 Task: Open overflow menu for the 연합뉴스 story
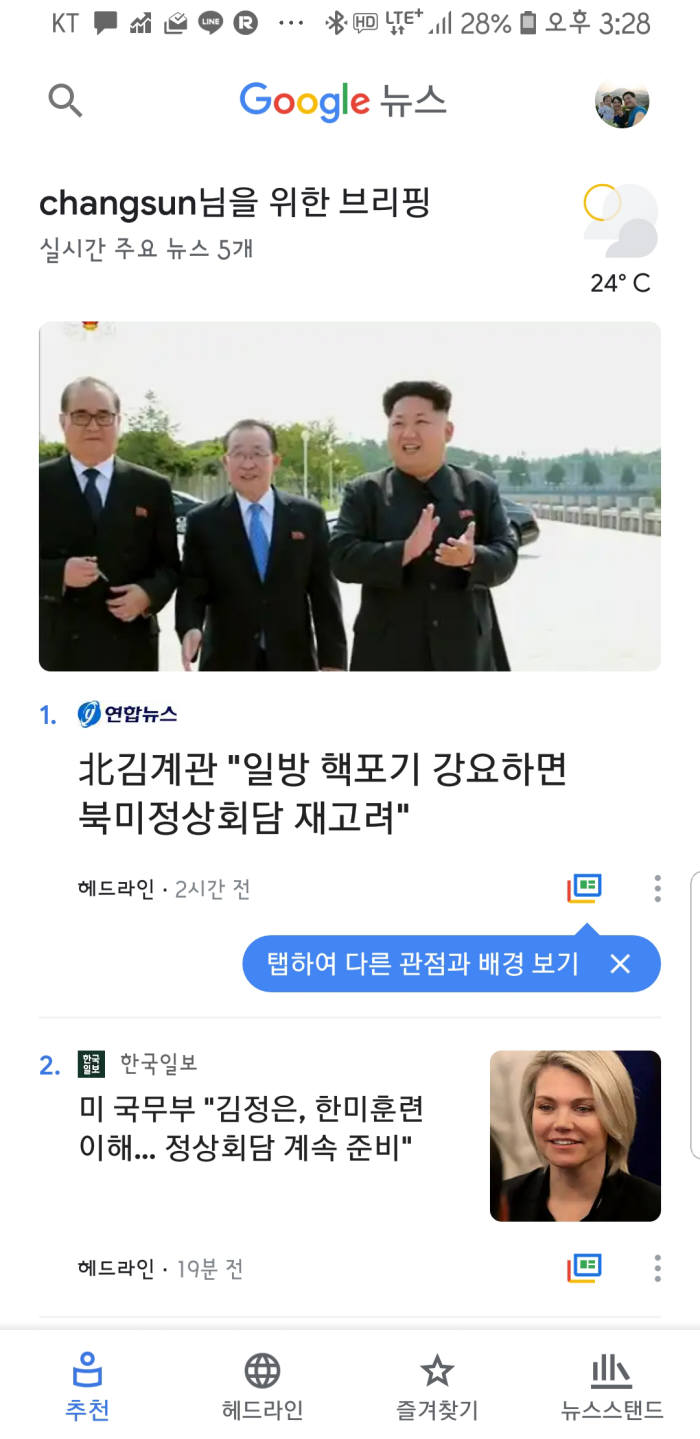(x=657, y=888)
